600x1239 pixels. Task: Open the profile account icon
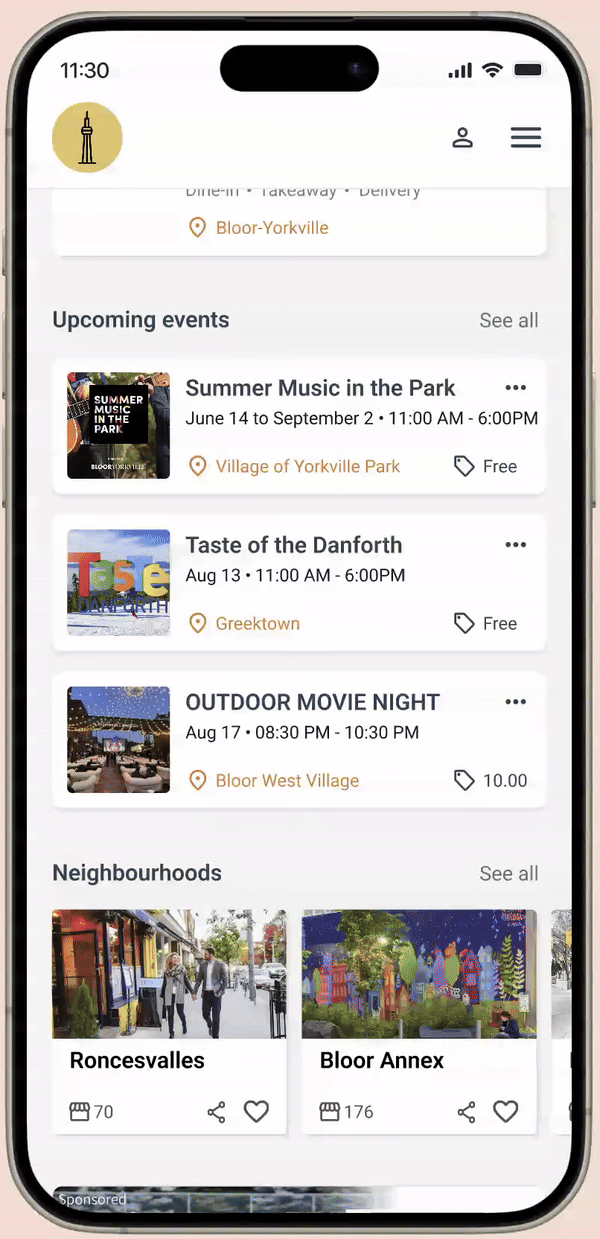462,138
